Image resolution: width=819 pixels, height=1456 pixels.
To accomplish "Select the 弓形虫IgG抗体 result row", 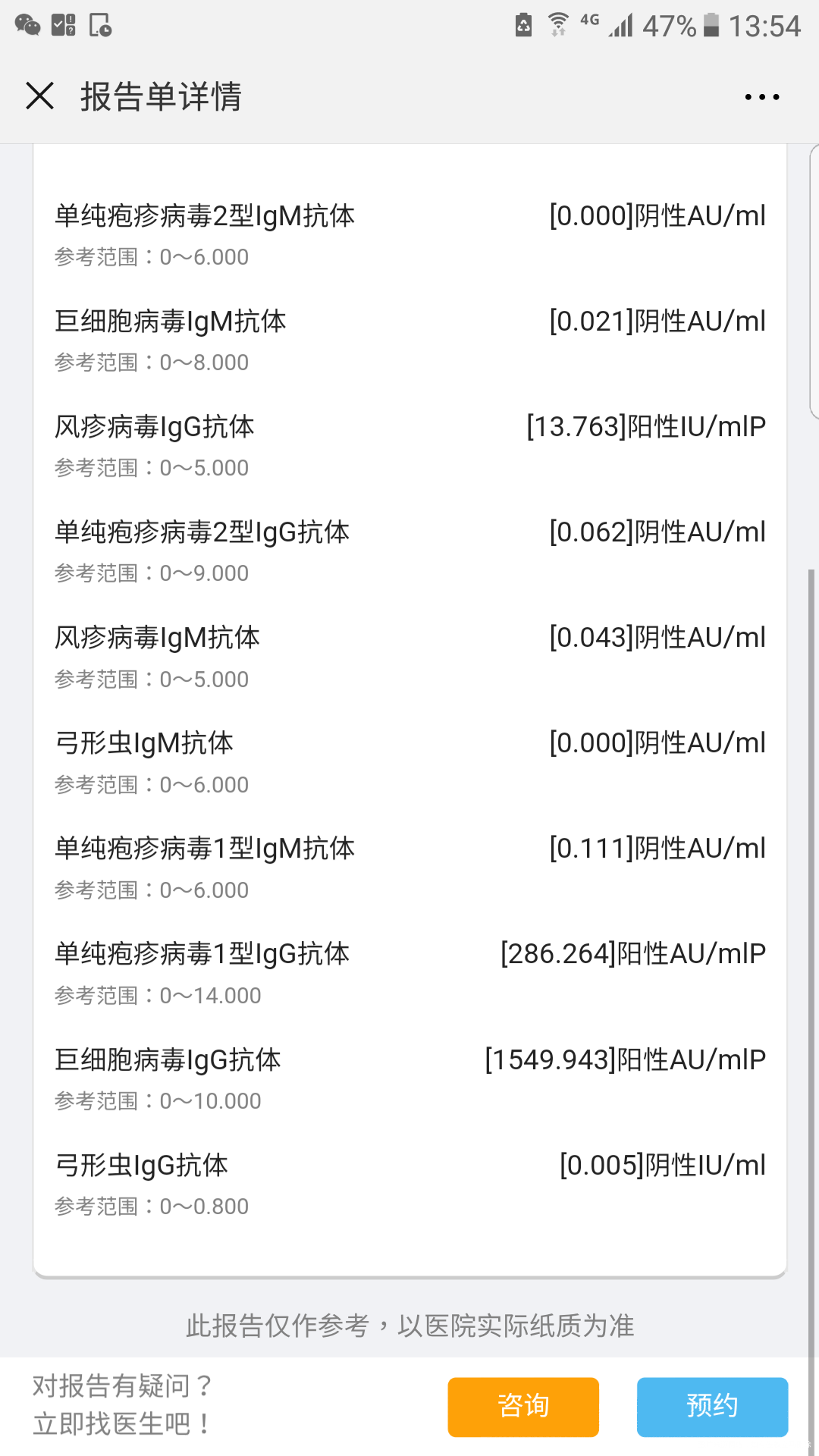I will [x=409, y=1183].
